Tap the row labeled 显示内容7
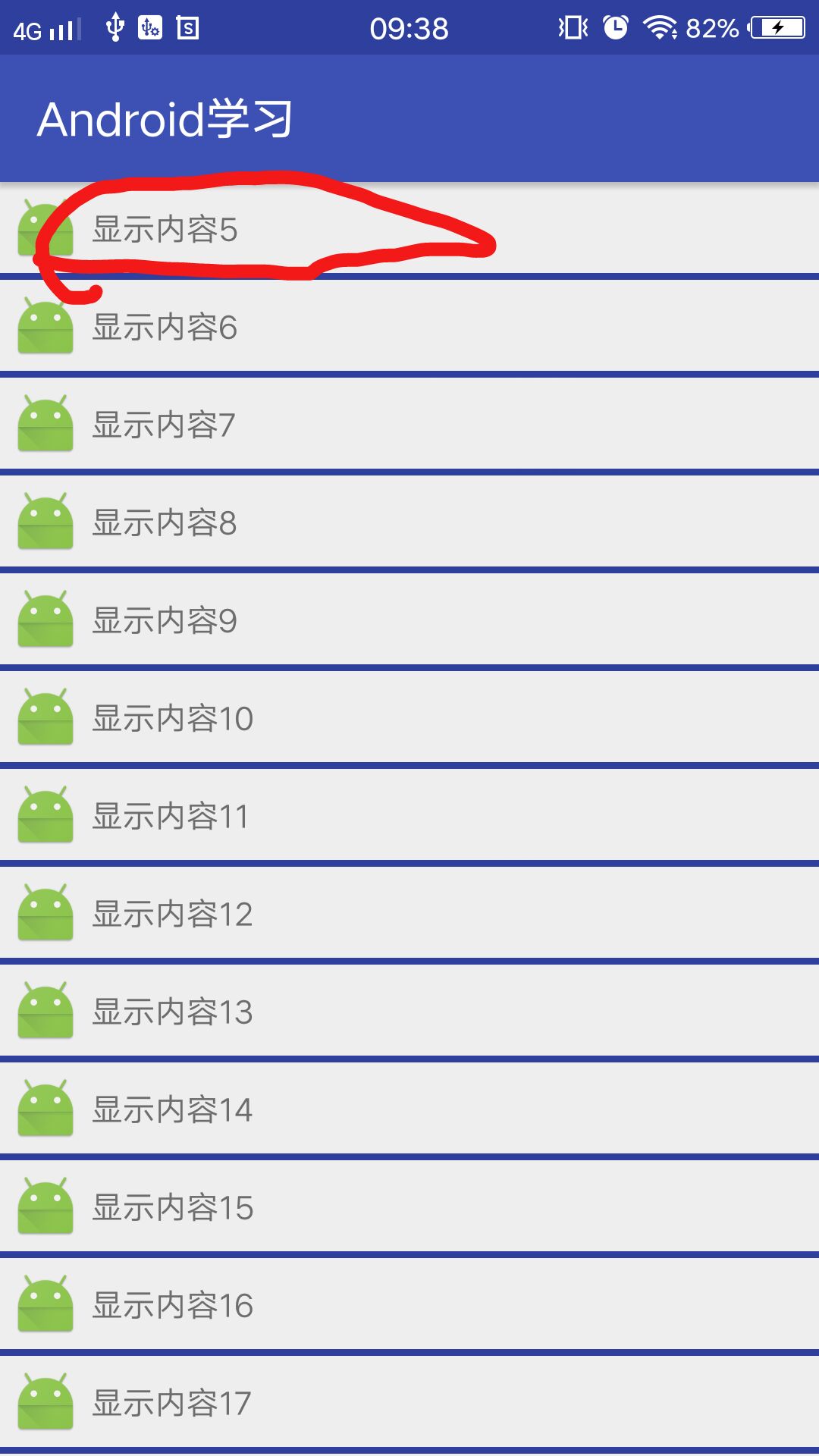The width and height of the screenshot is (819, 1456). coord(409,424)
